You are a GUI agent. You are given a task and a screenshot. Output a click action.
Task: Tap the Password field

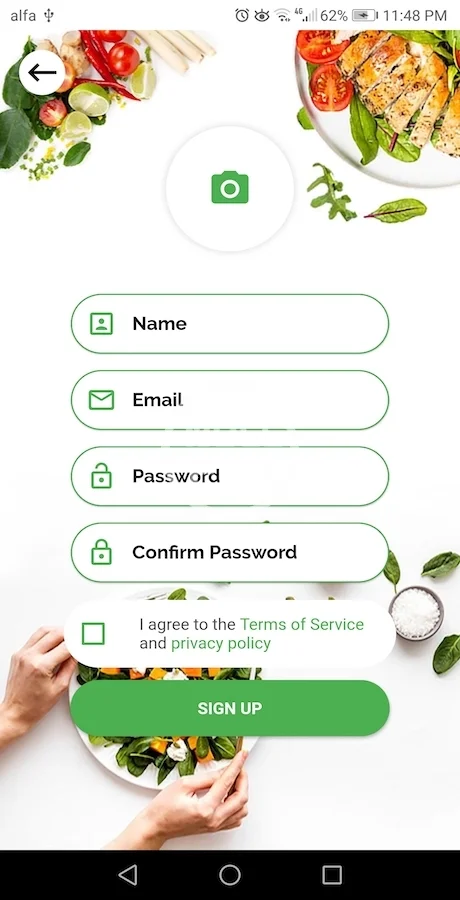(230, 476)
